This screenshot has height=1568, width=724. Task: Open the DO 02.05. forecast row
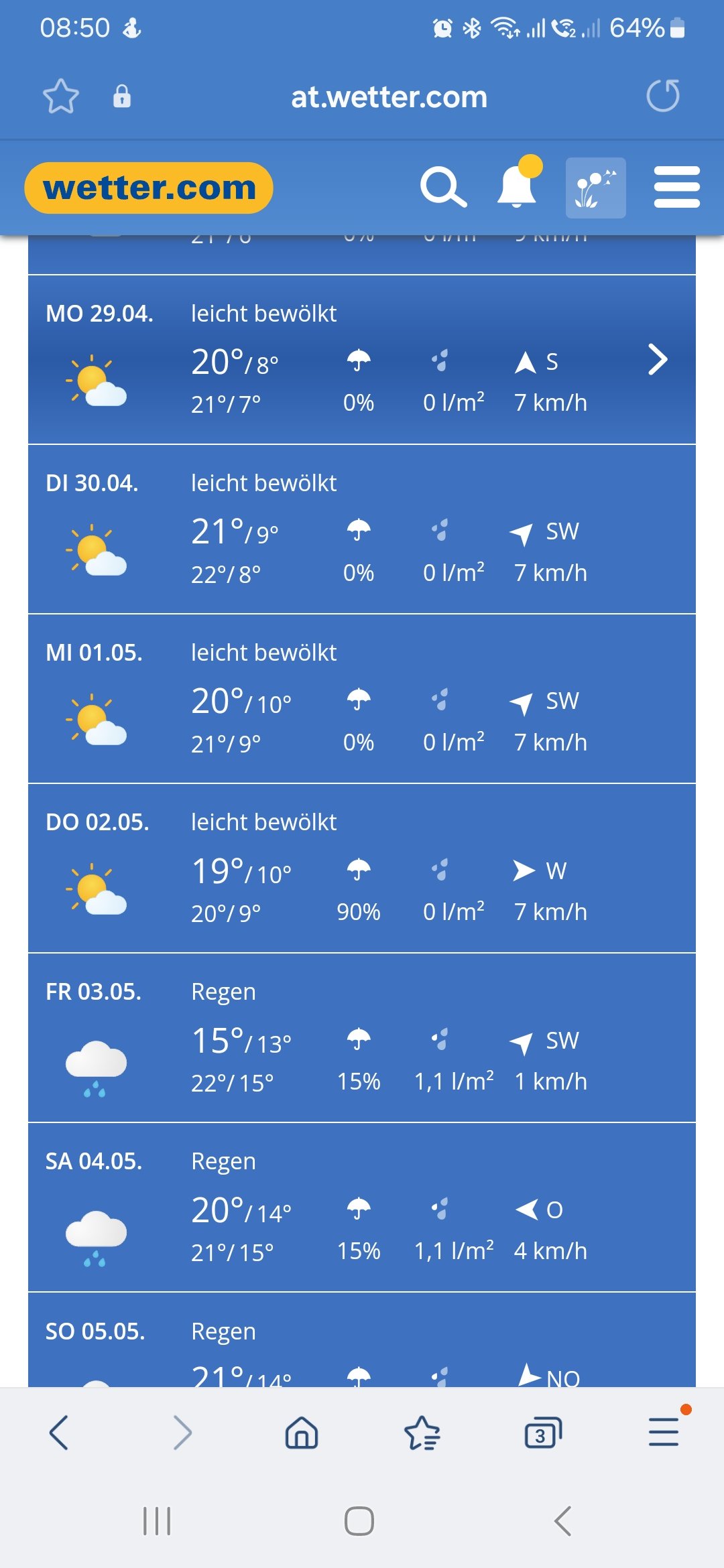[x=362, y=868]
